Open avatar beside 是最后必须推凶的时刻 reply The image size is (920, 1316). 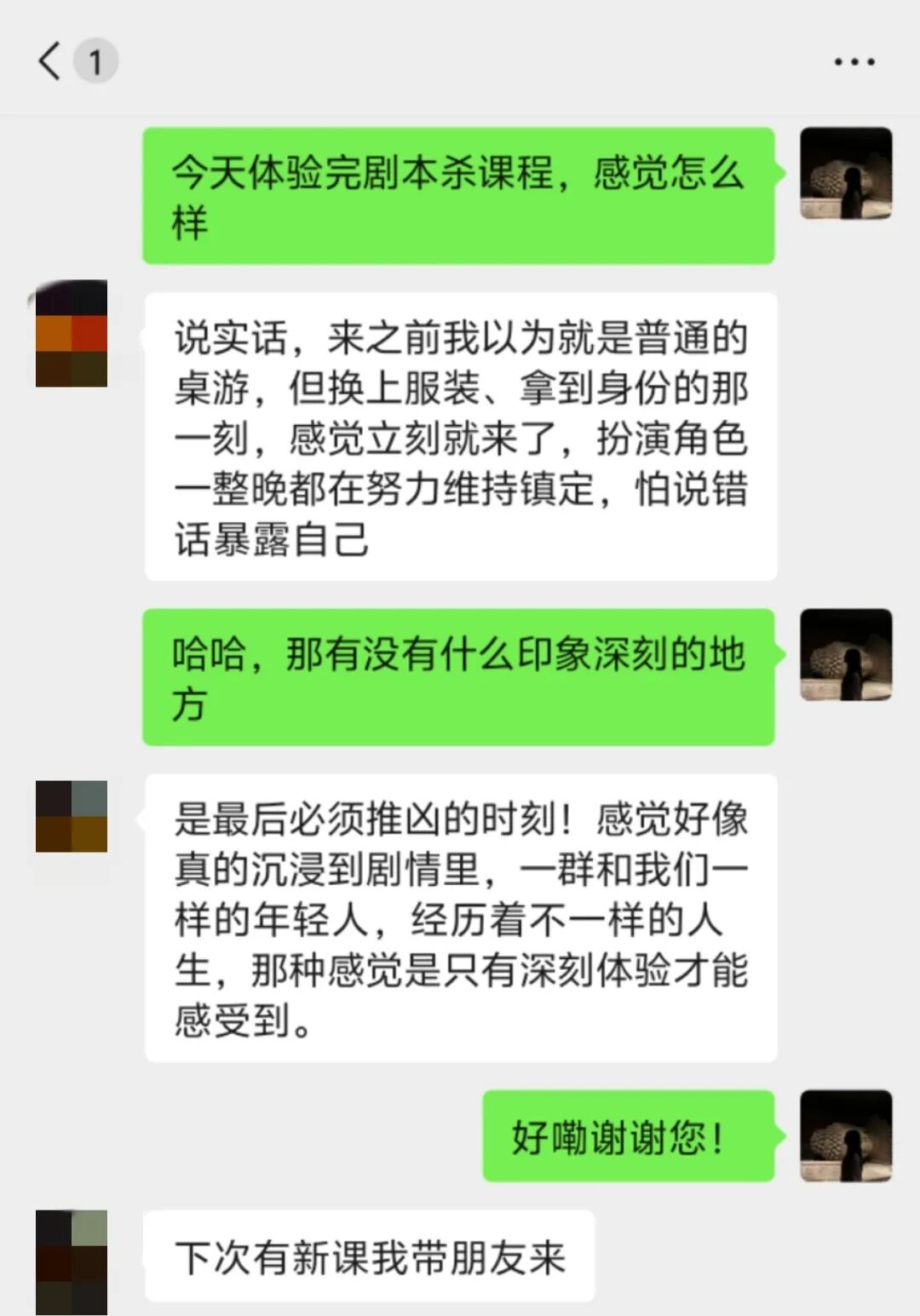click(72, 816)
